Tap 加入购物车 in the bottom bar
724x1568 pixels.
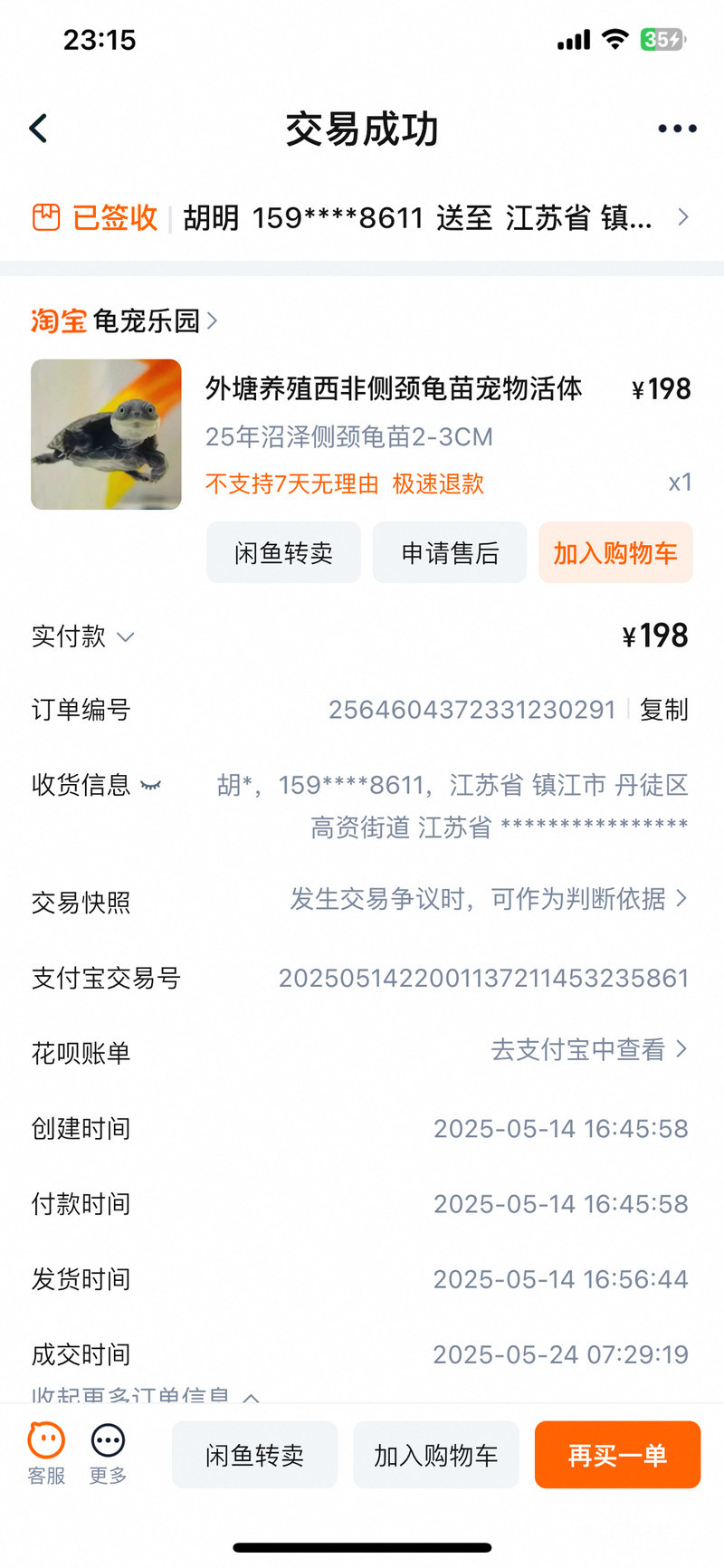coord(436,1455)
